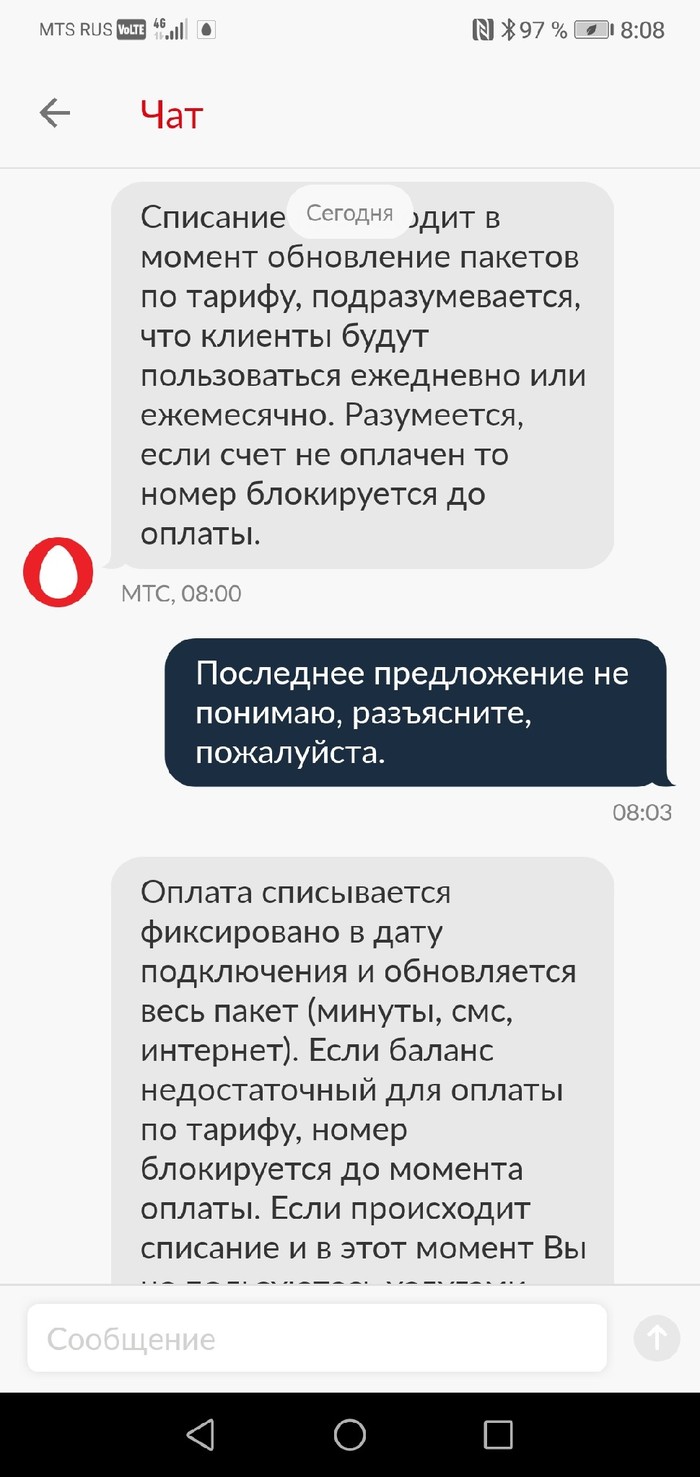The width and height of the screenshot is (700, 1477).
Task: Go back from the Чат screen
Action: (x=55, y=114)
